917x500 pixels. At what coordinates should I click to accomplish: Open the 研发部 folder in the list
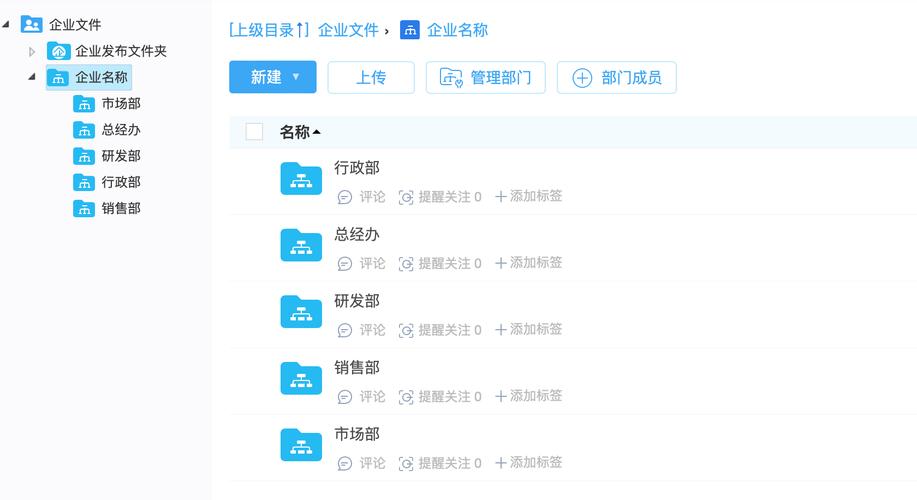[357, 301]
